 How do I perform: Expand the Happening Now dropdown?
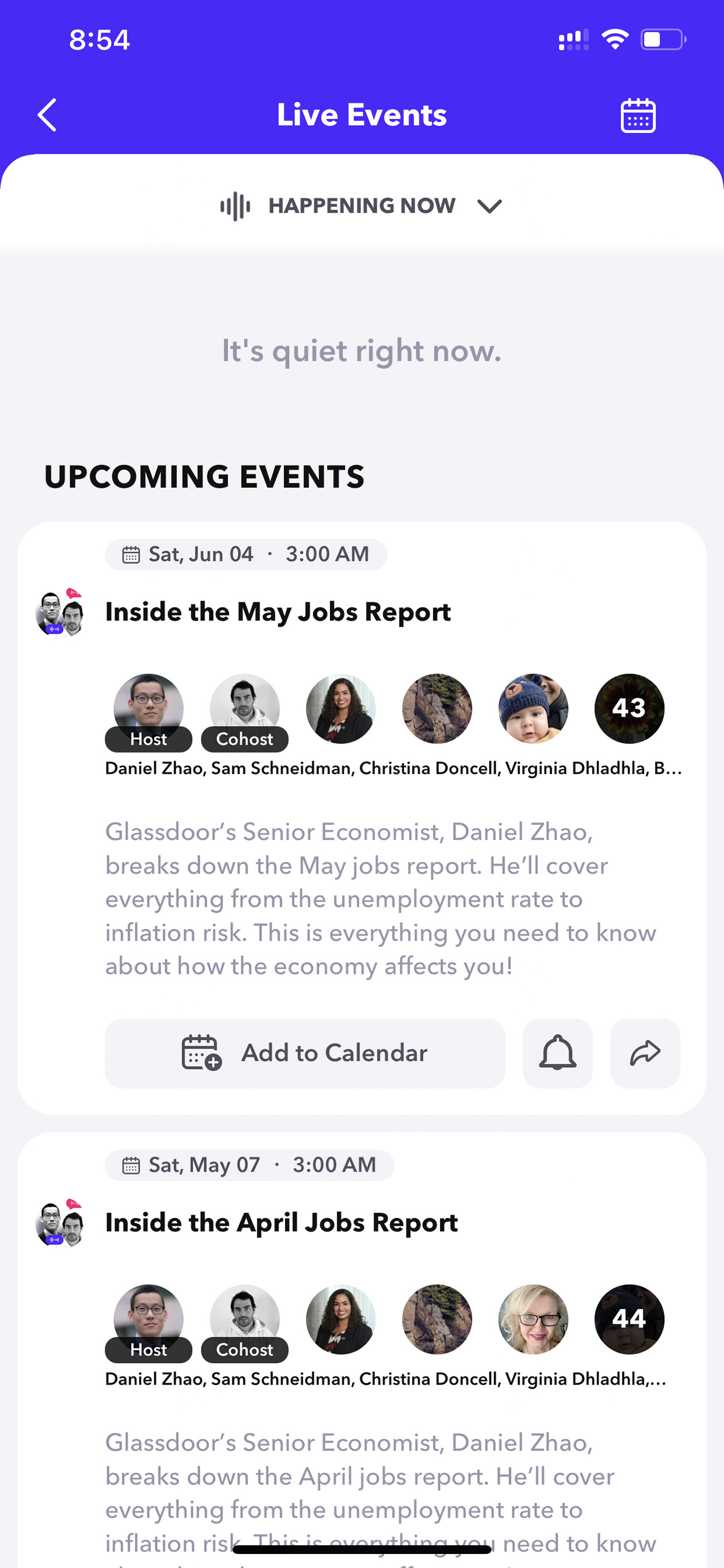(362, 206)
